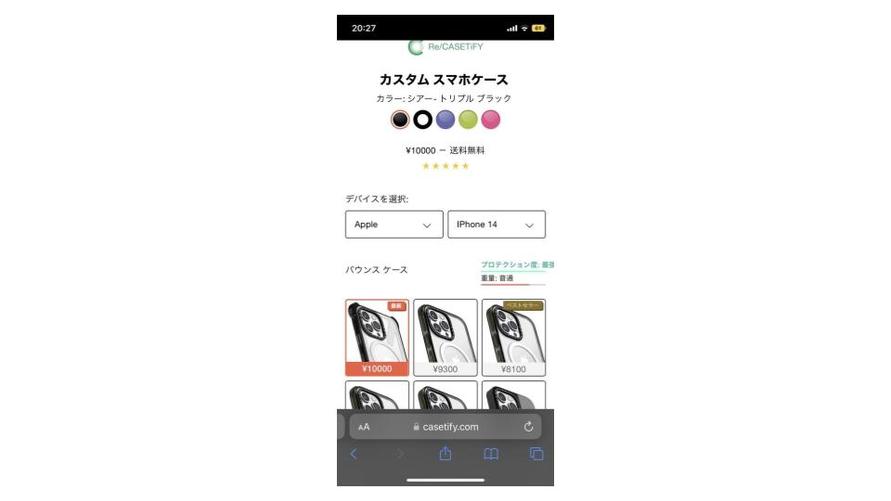Go back to previous page
Screen dimensions: 891x501
pos(353,454)
